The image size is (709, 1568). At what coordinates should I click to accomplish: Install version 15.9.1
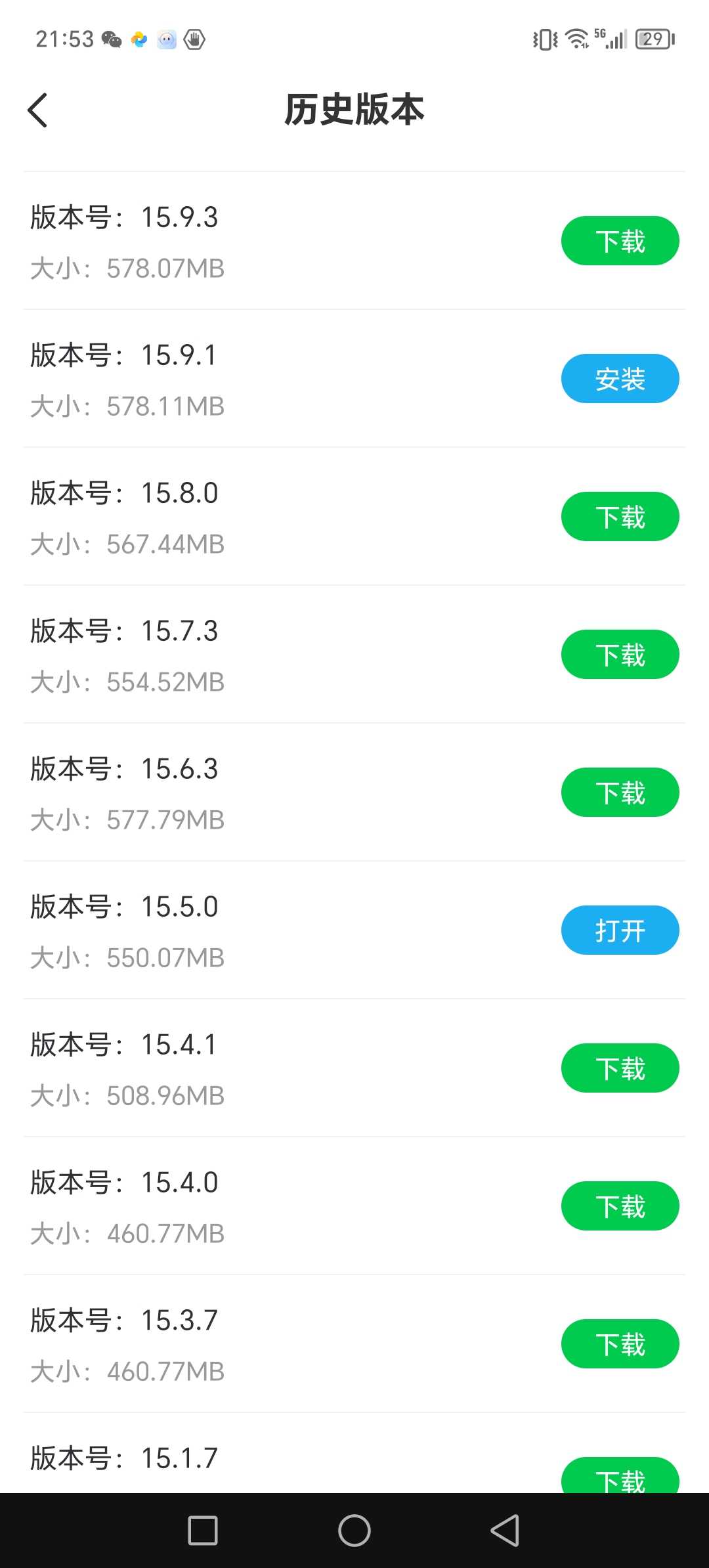(x=620, y=379)
